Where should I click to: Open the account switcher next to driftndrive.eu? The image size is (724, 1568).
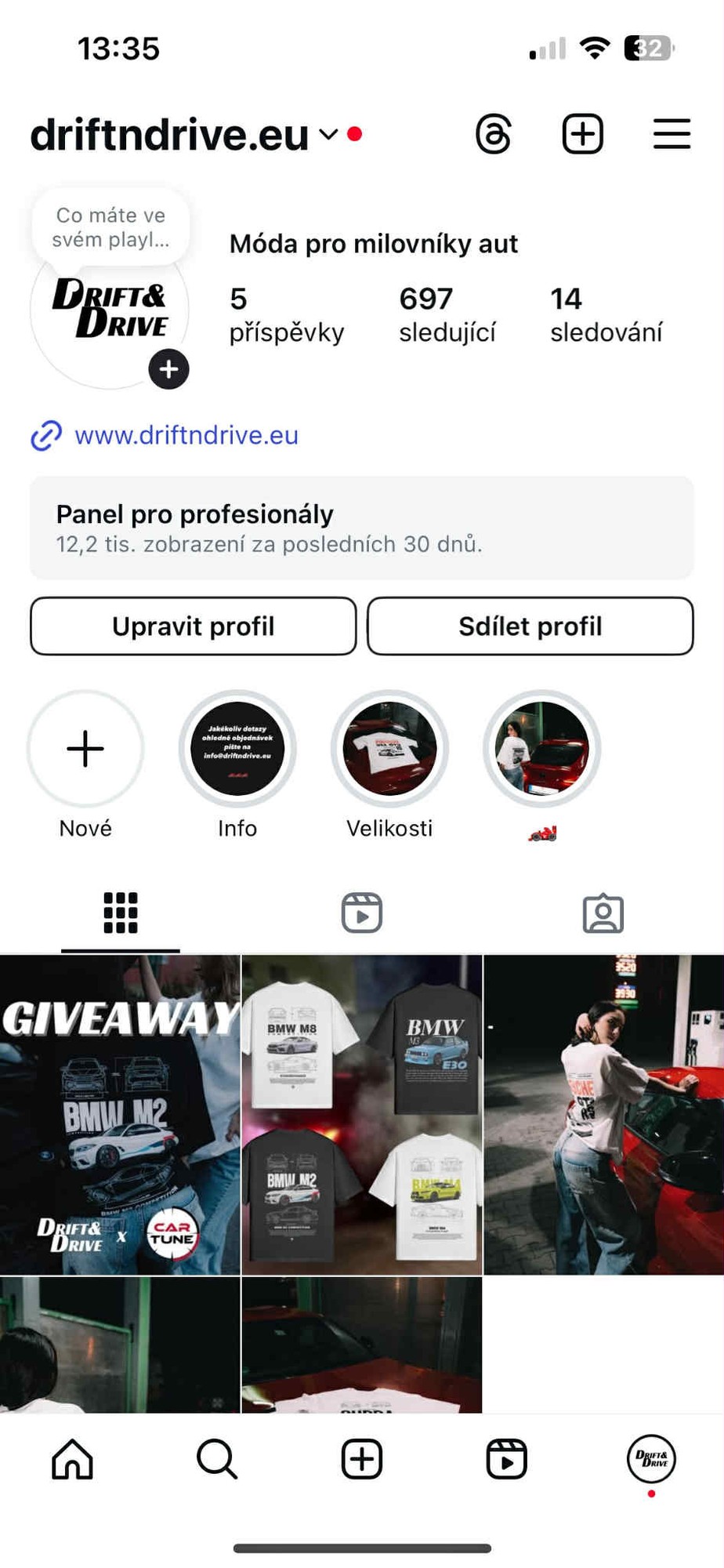tap(329, 134)
